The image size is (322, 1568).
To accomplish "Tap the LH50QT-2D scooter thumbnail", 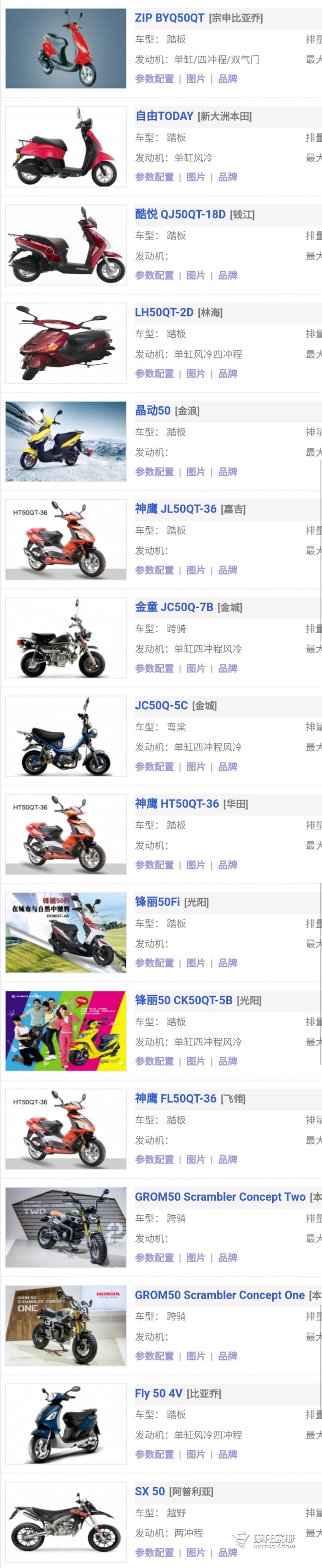I will click(66, 343).
